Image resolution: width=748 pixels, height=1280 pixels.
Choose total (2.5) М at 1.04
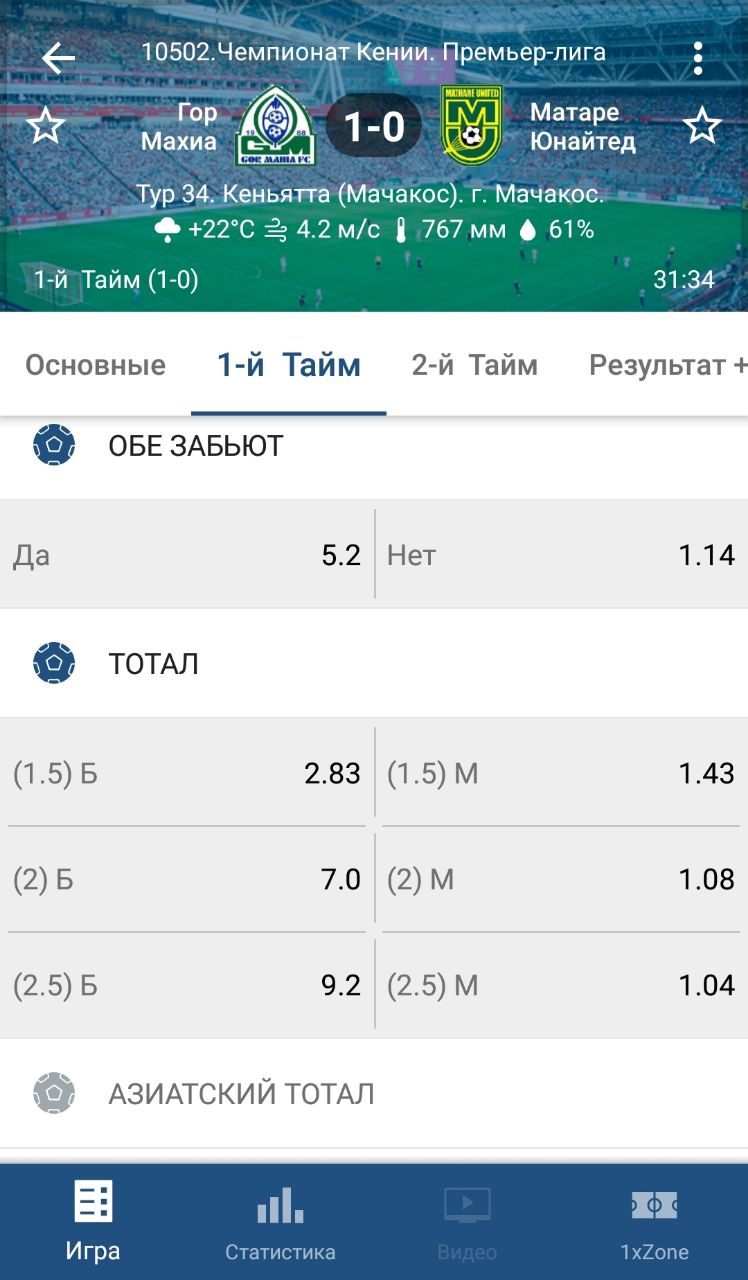click(561, 985)
